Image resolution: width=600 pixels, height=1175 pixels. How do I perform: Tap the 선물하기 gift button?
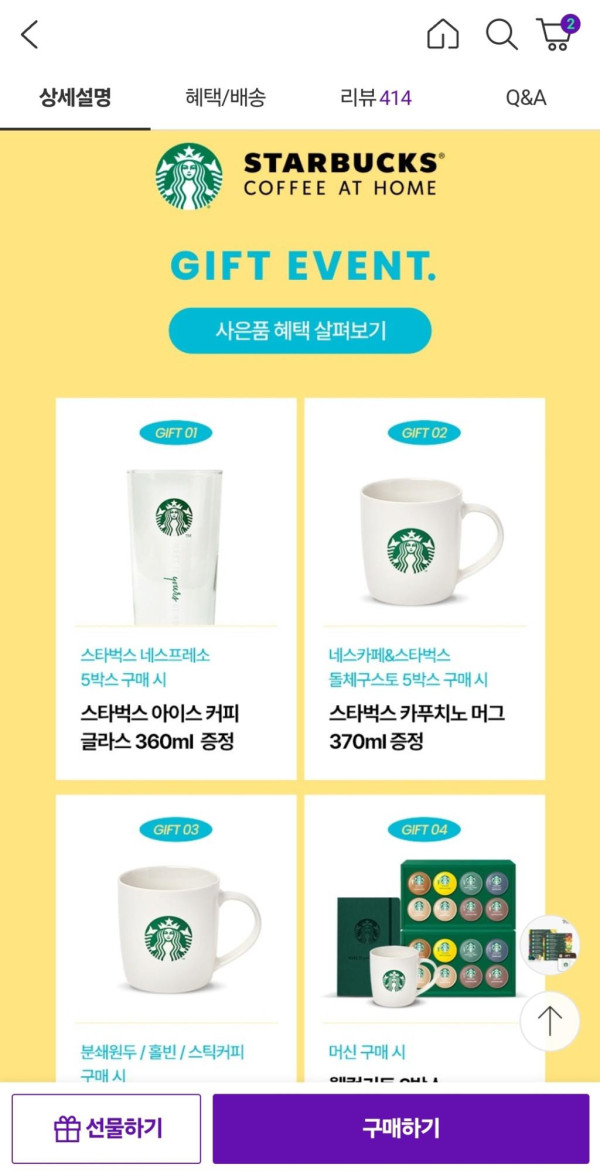coord(106,1129)
